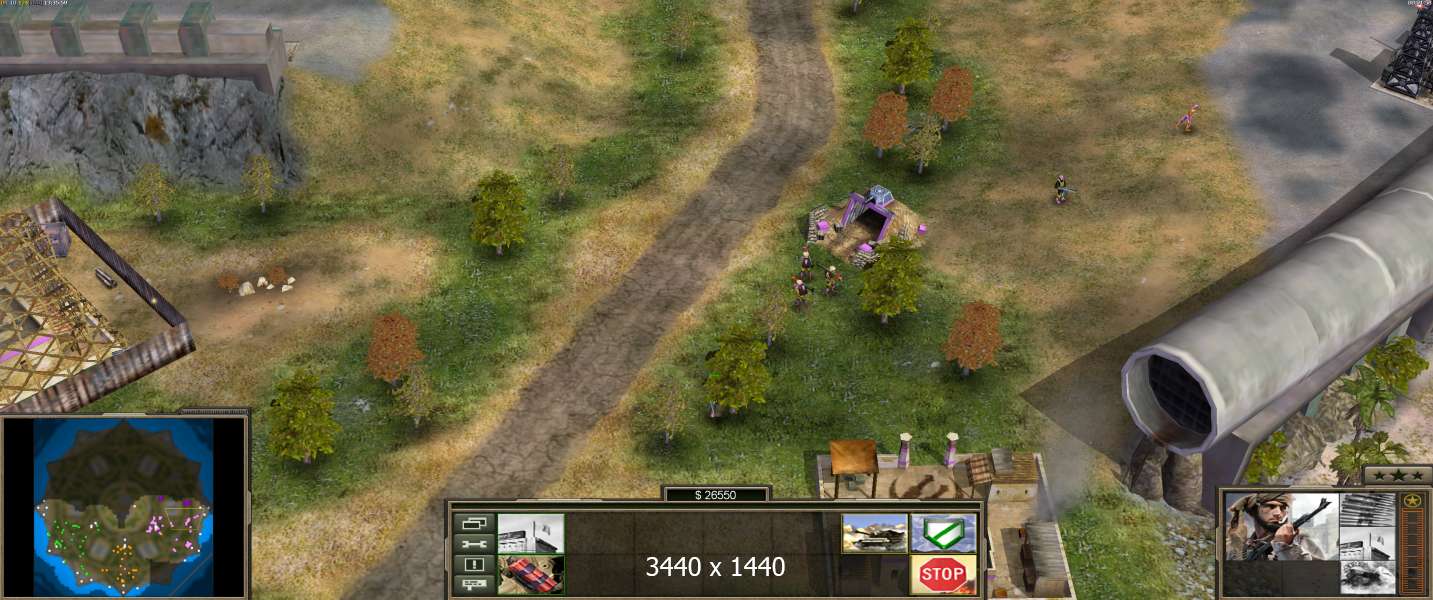
Task: Select the guard shield command
Action: coord(943,533)
